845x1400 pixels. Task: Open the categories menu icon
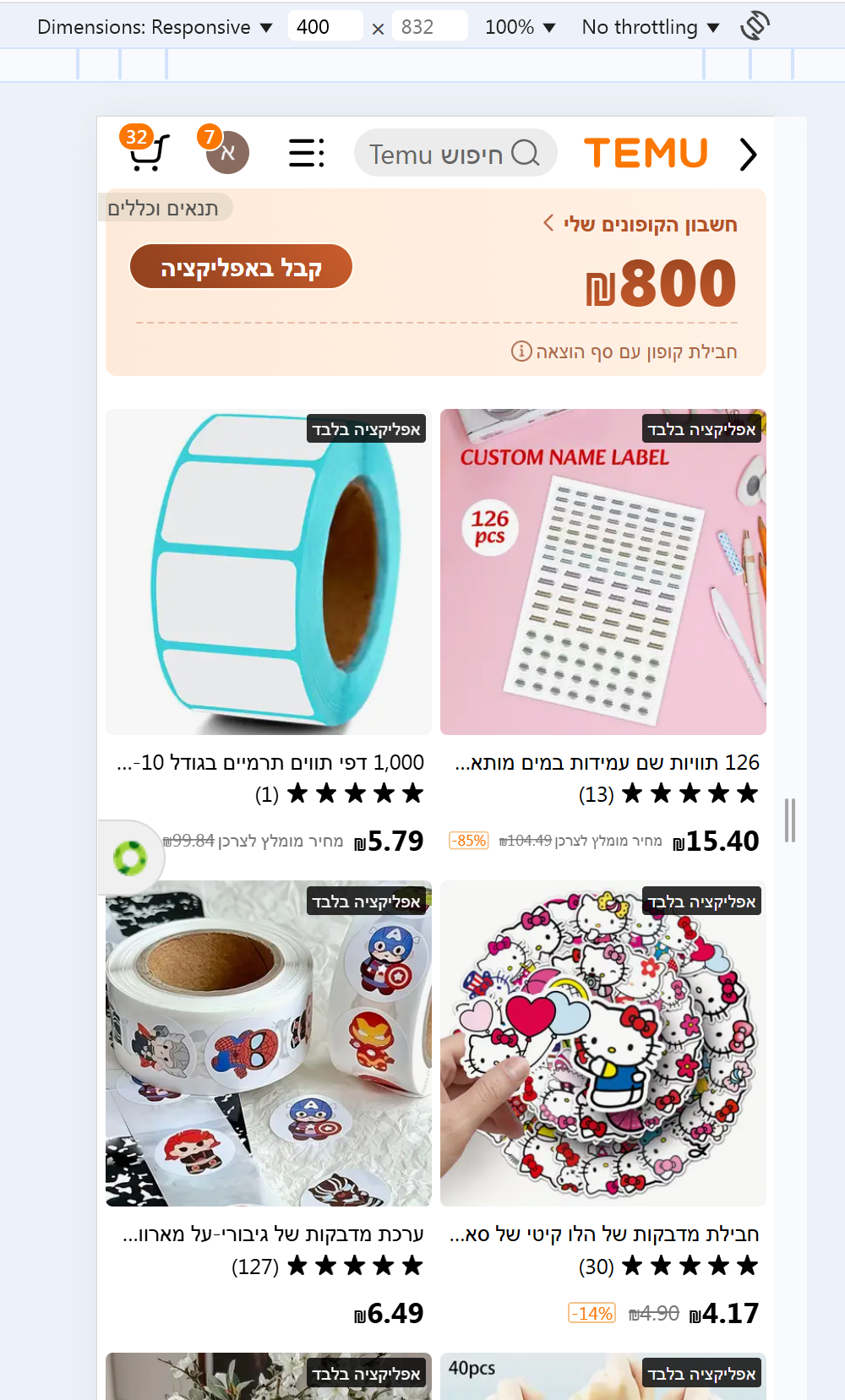(306, 153)
